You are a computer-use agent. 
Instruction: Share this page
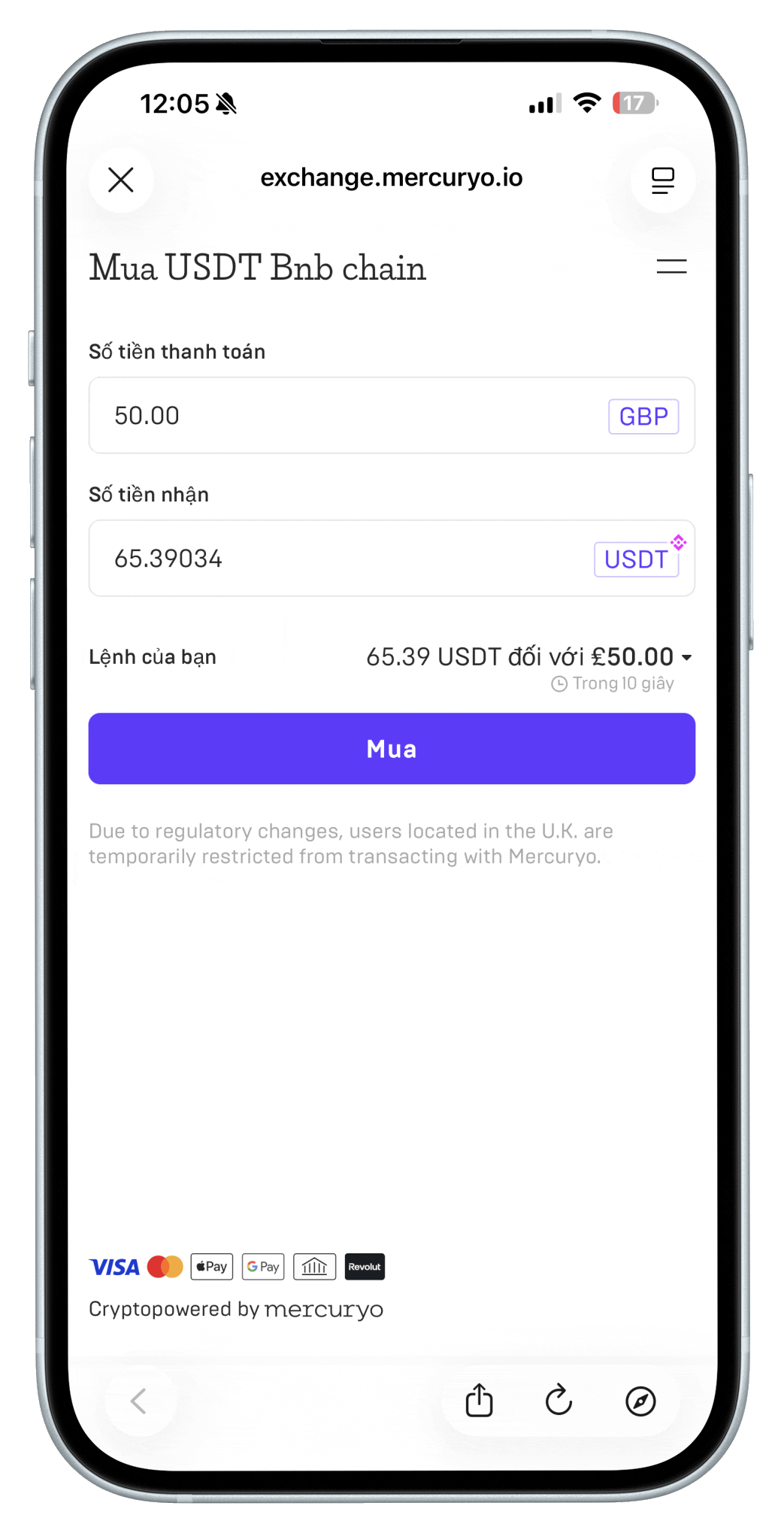(479, 1401)
